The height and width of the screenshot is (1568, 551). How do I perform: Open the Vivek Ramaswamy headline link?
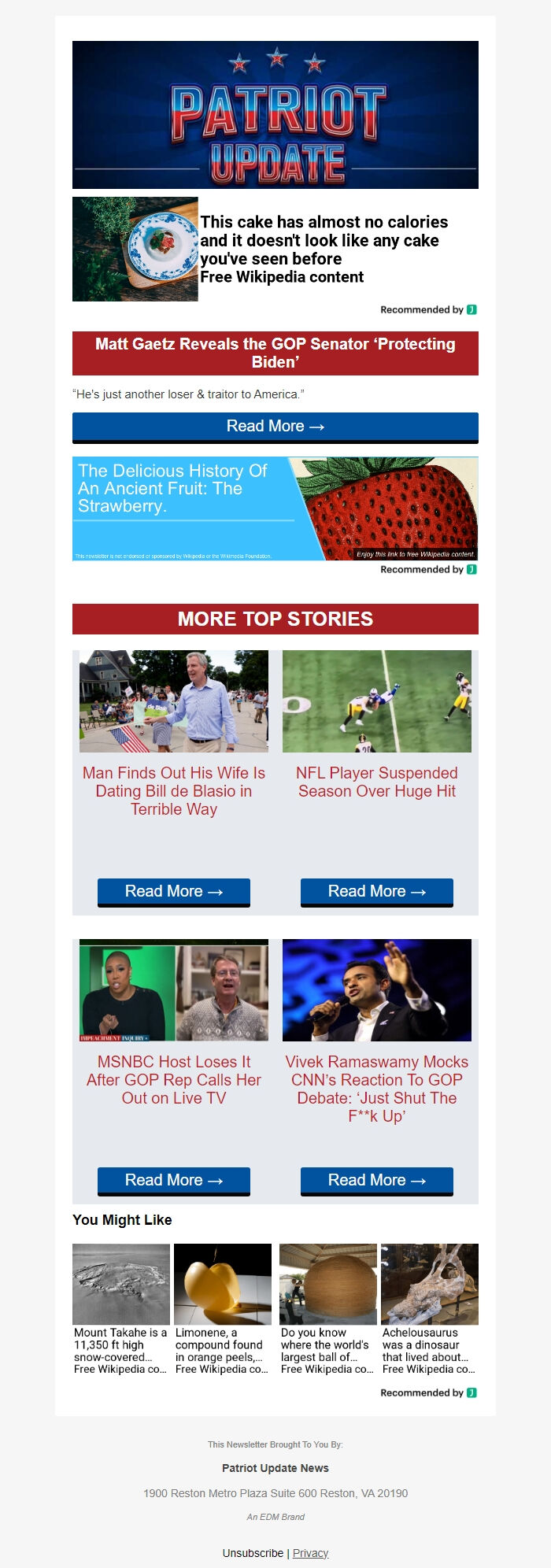(376, 1089)
